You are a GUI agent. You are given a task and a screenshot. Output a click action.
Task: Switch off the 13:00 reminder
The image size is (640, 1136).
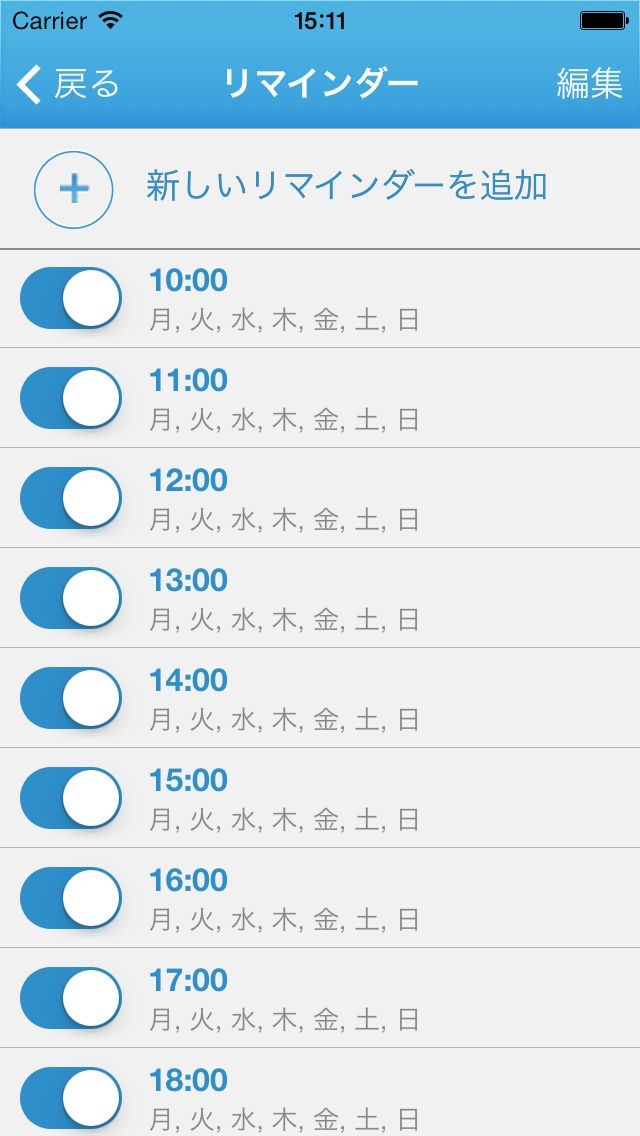point(71,598)
